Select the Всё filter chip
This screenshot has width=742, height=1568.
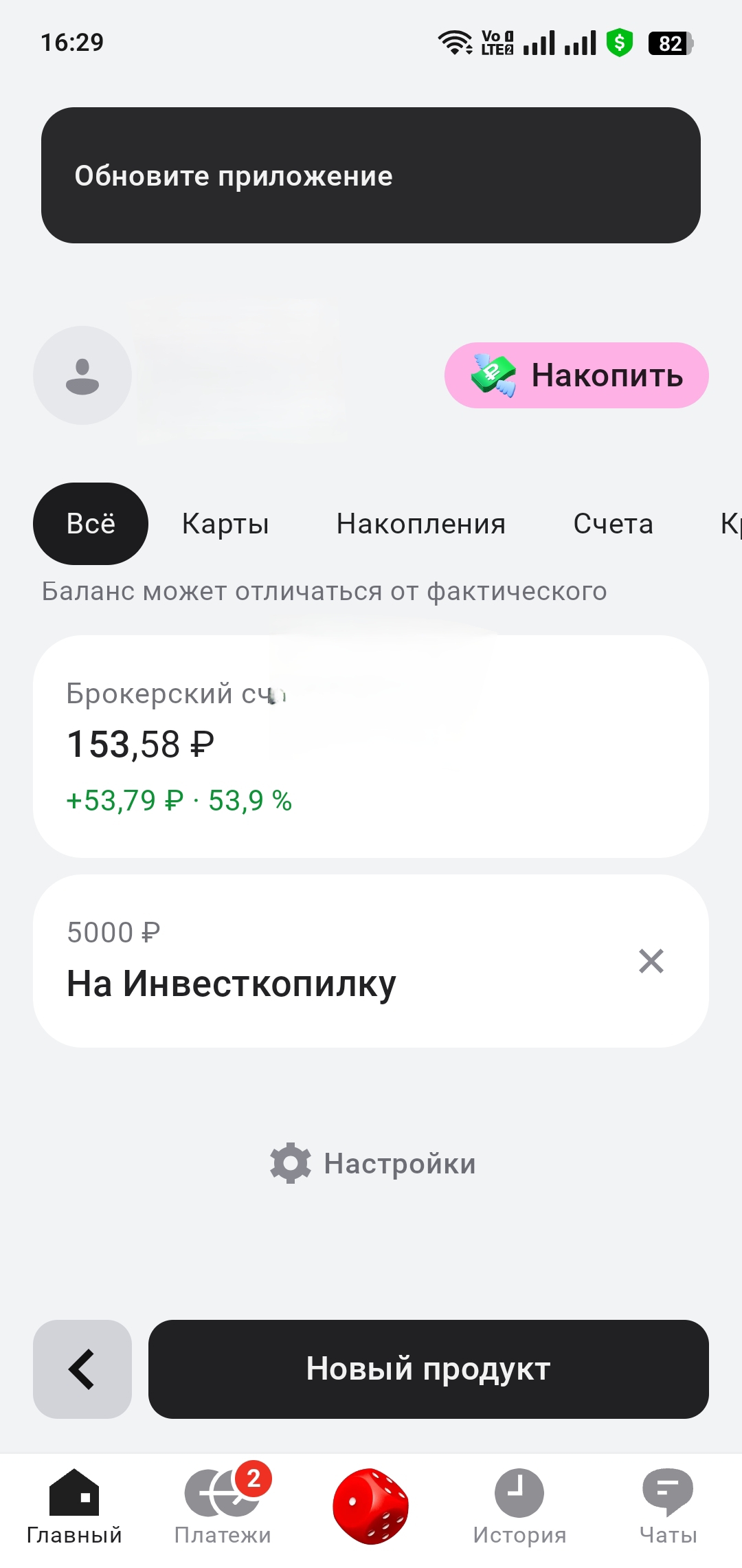click(x=91, y=524)
